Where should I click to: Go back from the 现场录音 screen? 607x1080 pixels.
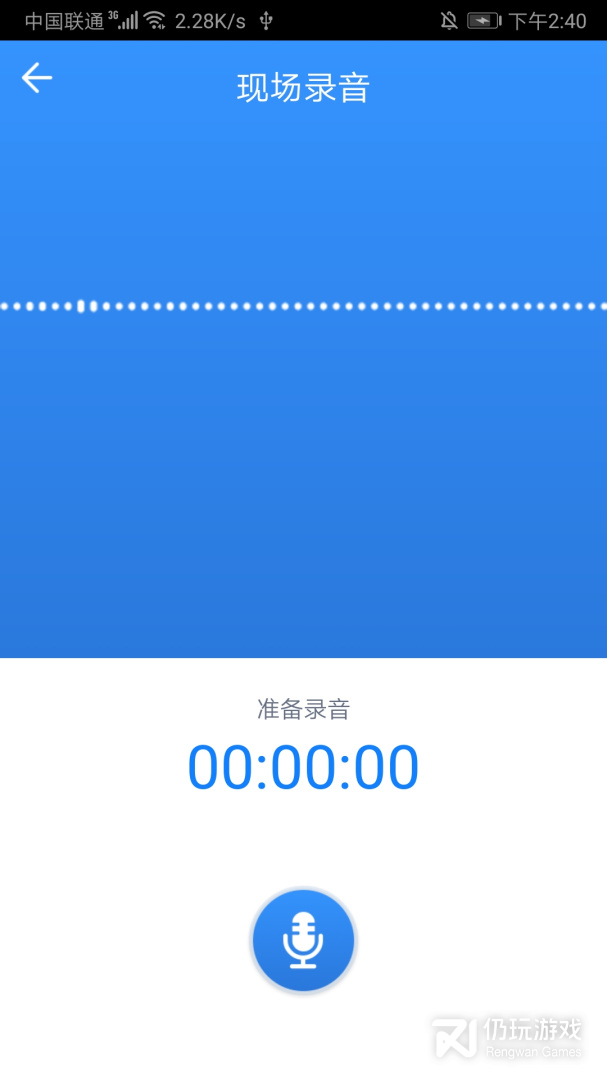point(37,78)
